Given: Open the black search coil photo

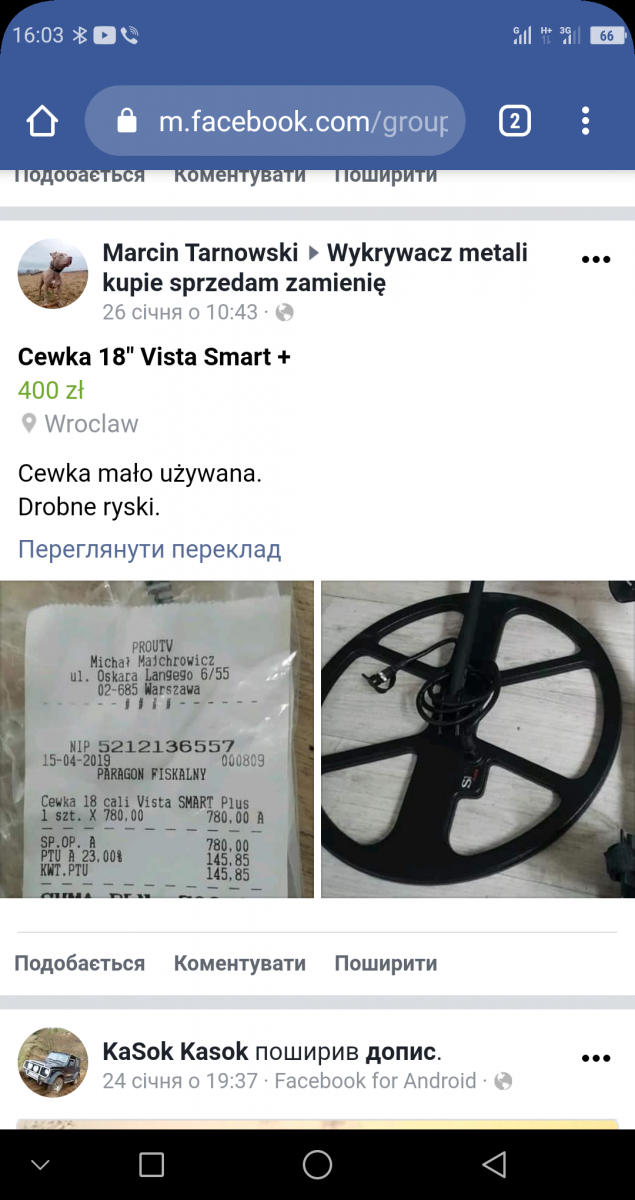Looking at the screenshot, I should 478,739.
